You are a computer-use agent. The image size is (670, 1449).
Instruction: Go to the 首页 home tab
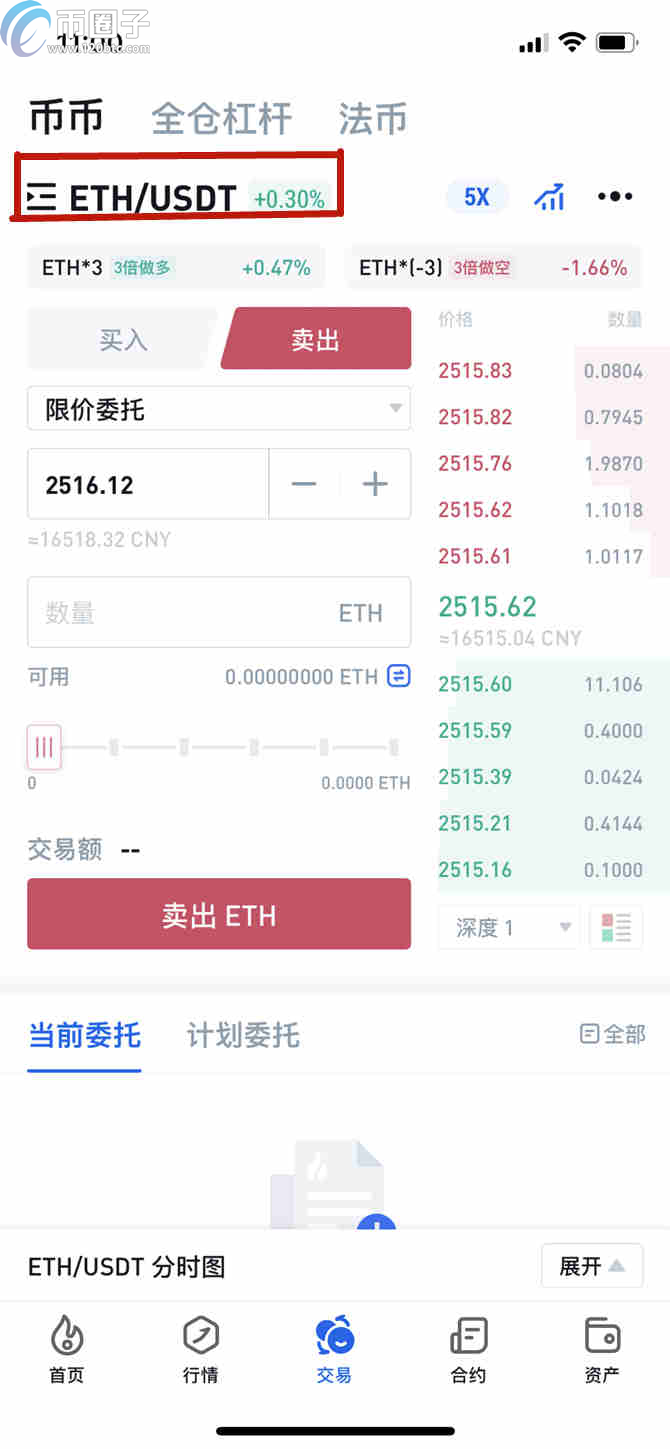point(67,1349)
